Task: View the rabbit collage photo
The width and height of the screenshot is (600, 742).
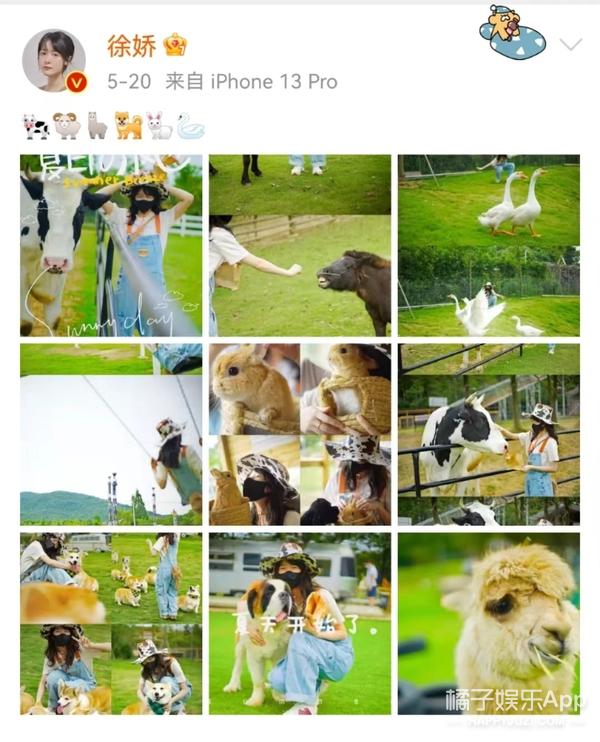Action: 299,434
